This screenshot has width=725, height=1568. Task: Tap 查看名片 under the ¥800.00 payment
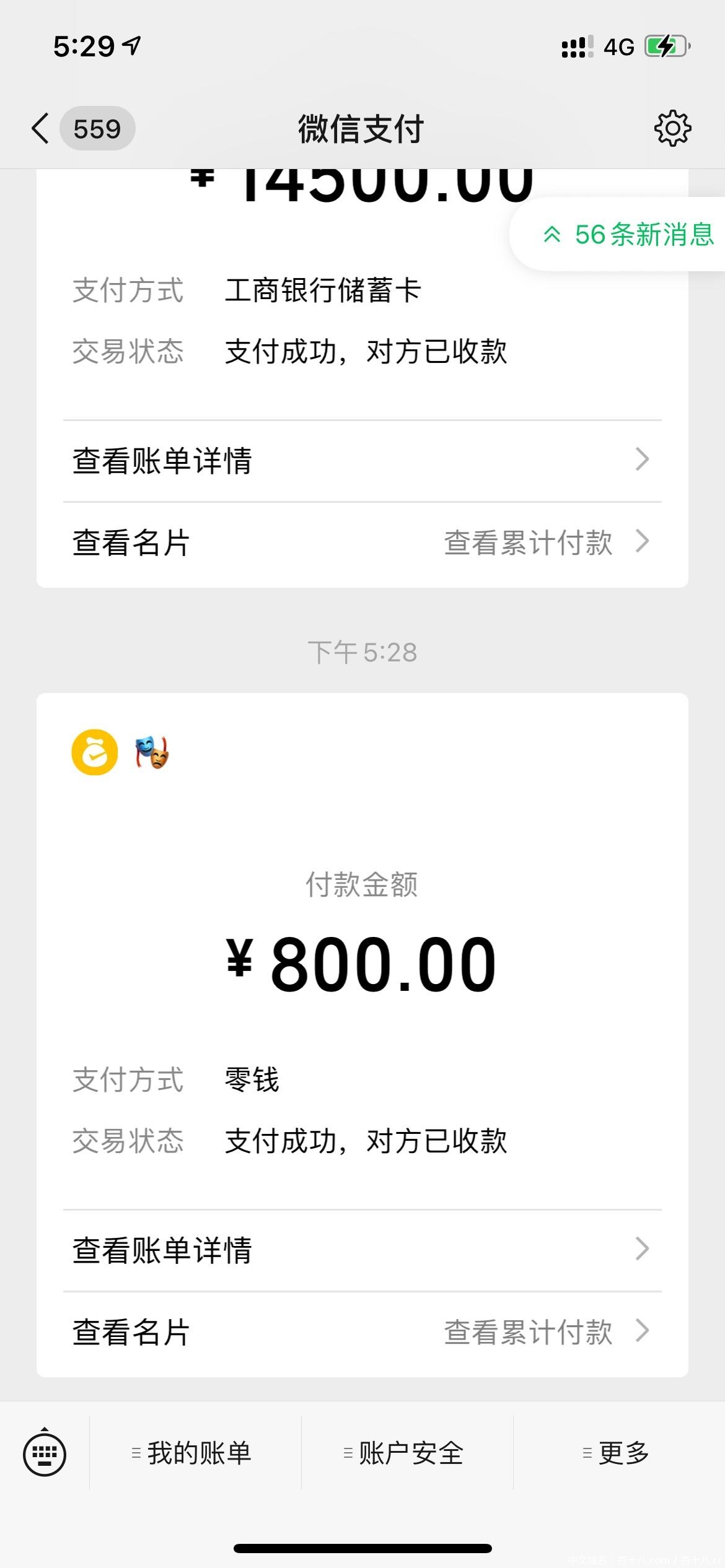point(131,1332)
